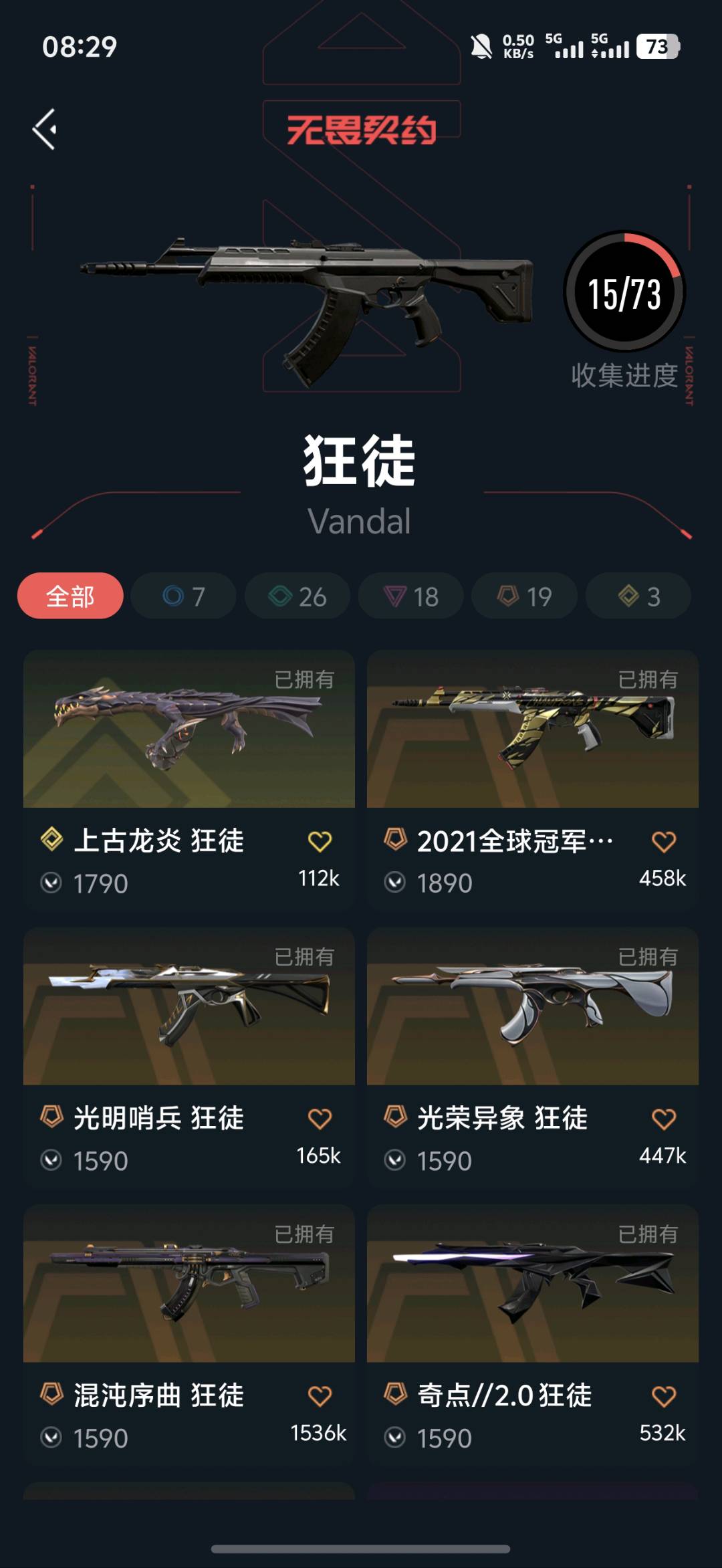Filter skins by the tier showing 18
Screen dimensions: 722x1568
411,596
